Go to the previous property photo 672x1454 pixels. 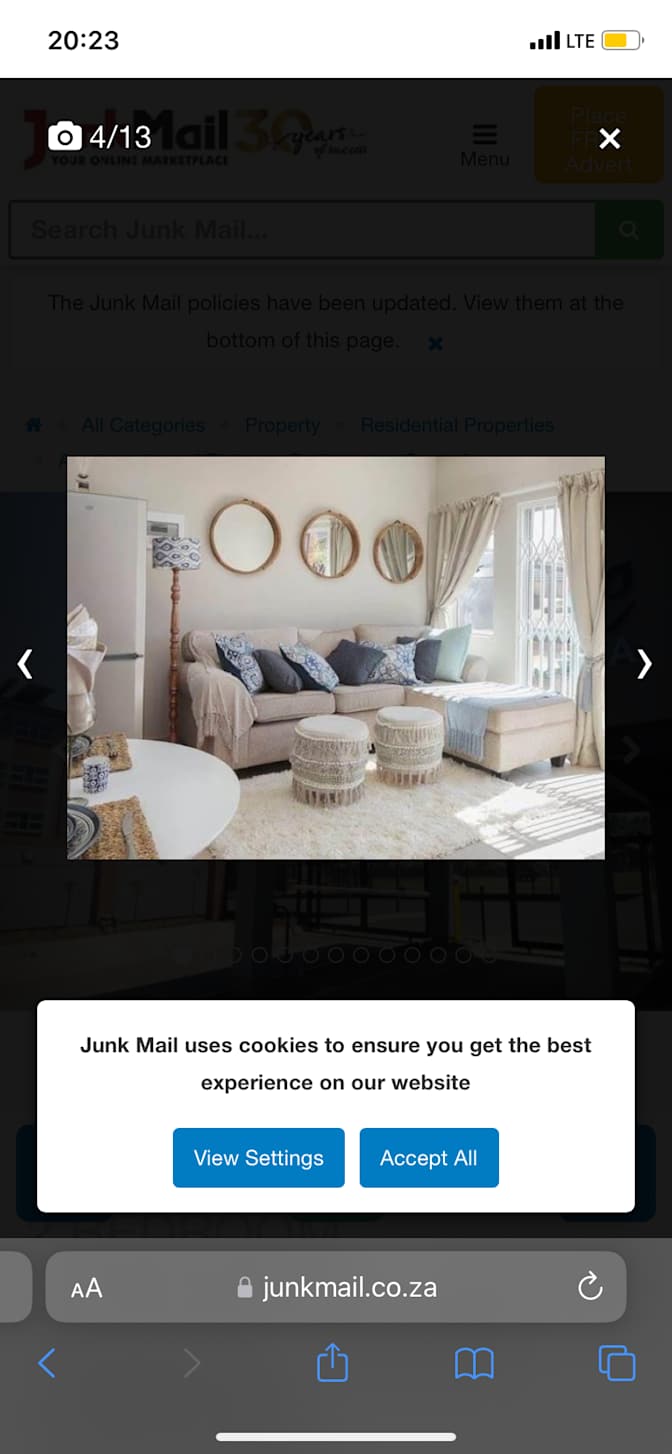click(x=26, y=663)
